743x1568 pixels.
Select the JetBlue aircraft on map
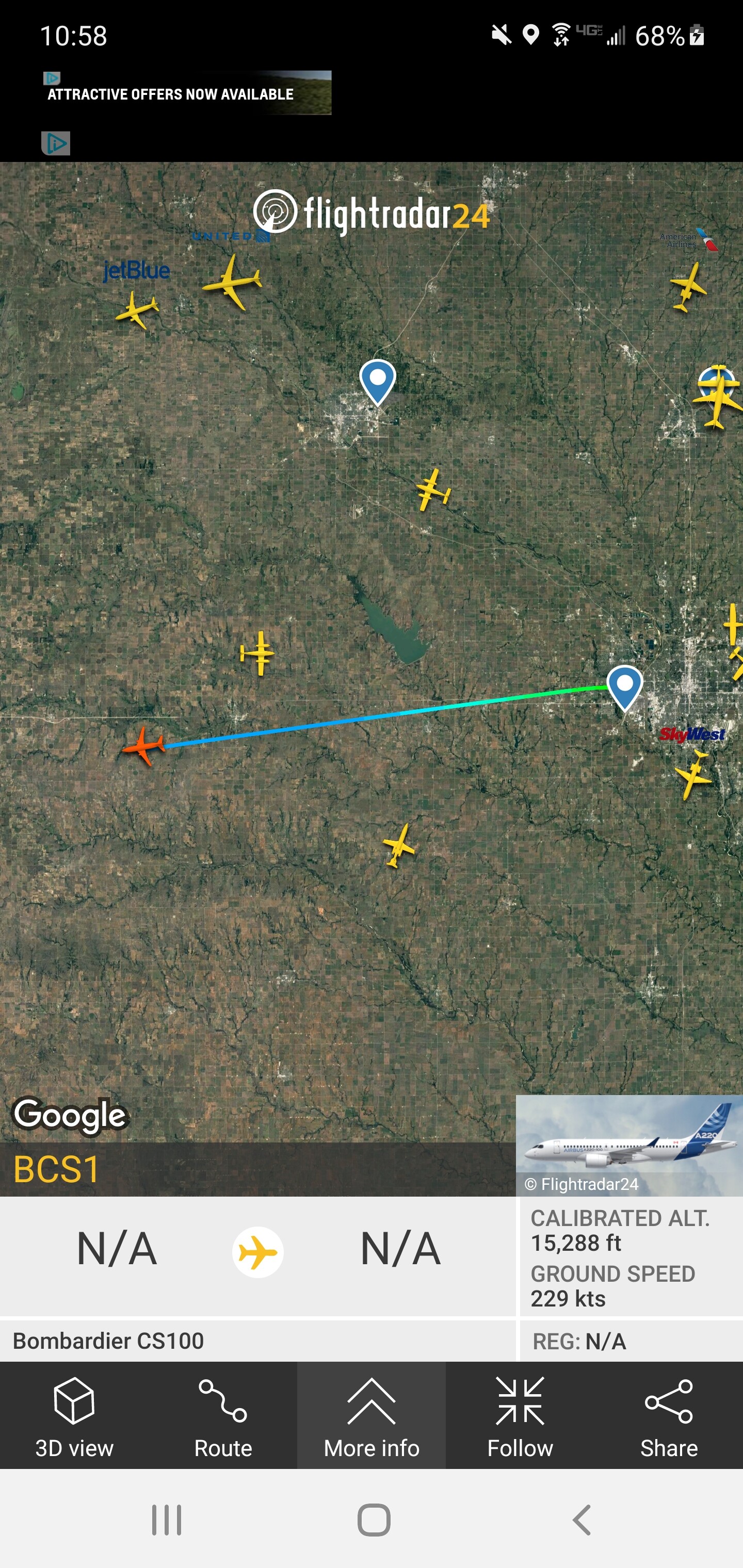tap(138, 310)
